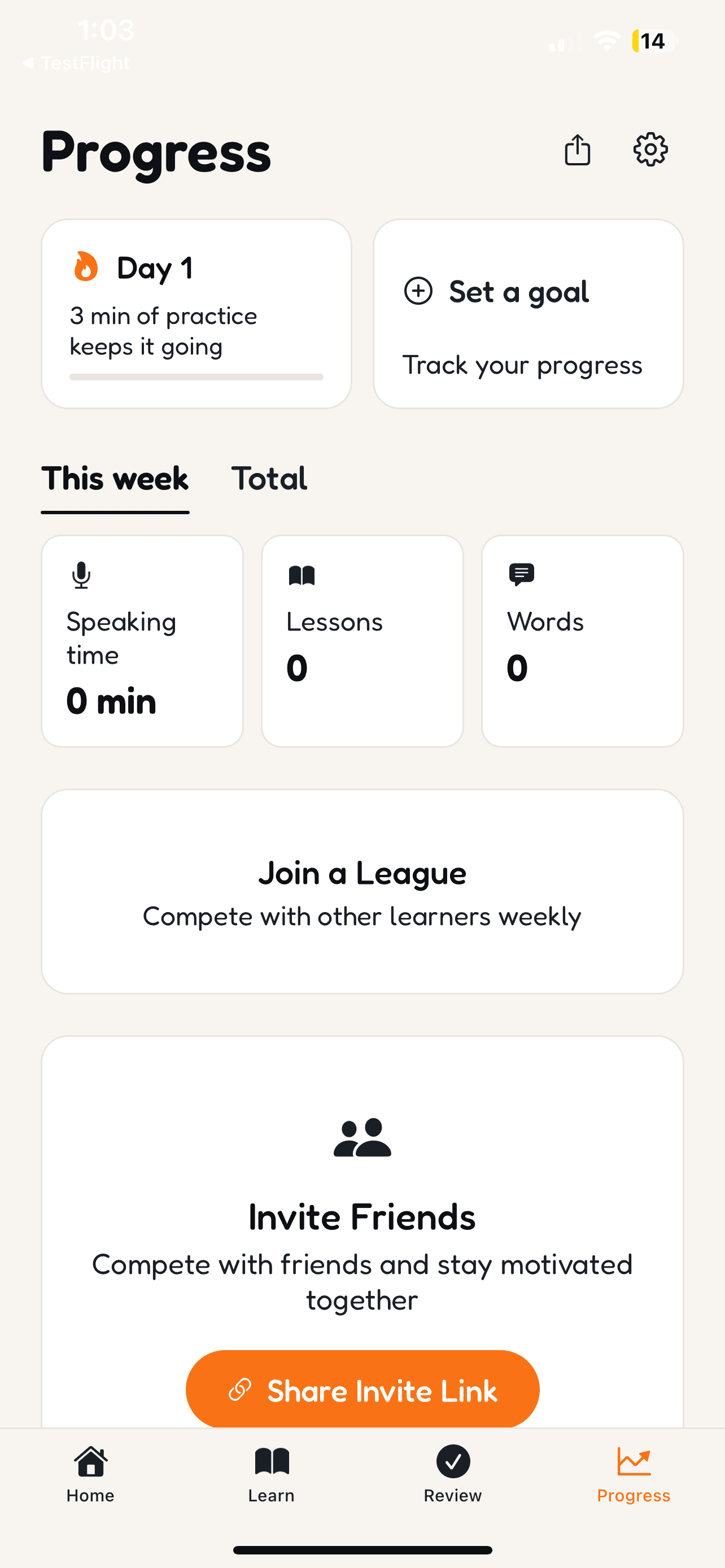The height and width of the screenshot is (1568, 725).
Task: Click the streak flame icon
Action: point(86,266)
